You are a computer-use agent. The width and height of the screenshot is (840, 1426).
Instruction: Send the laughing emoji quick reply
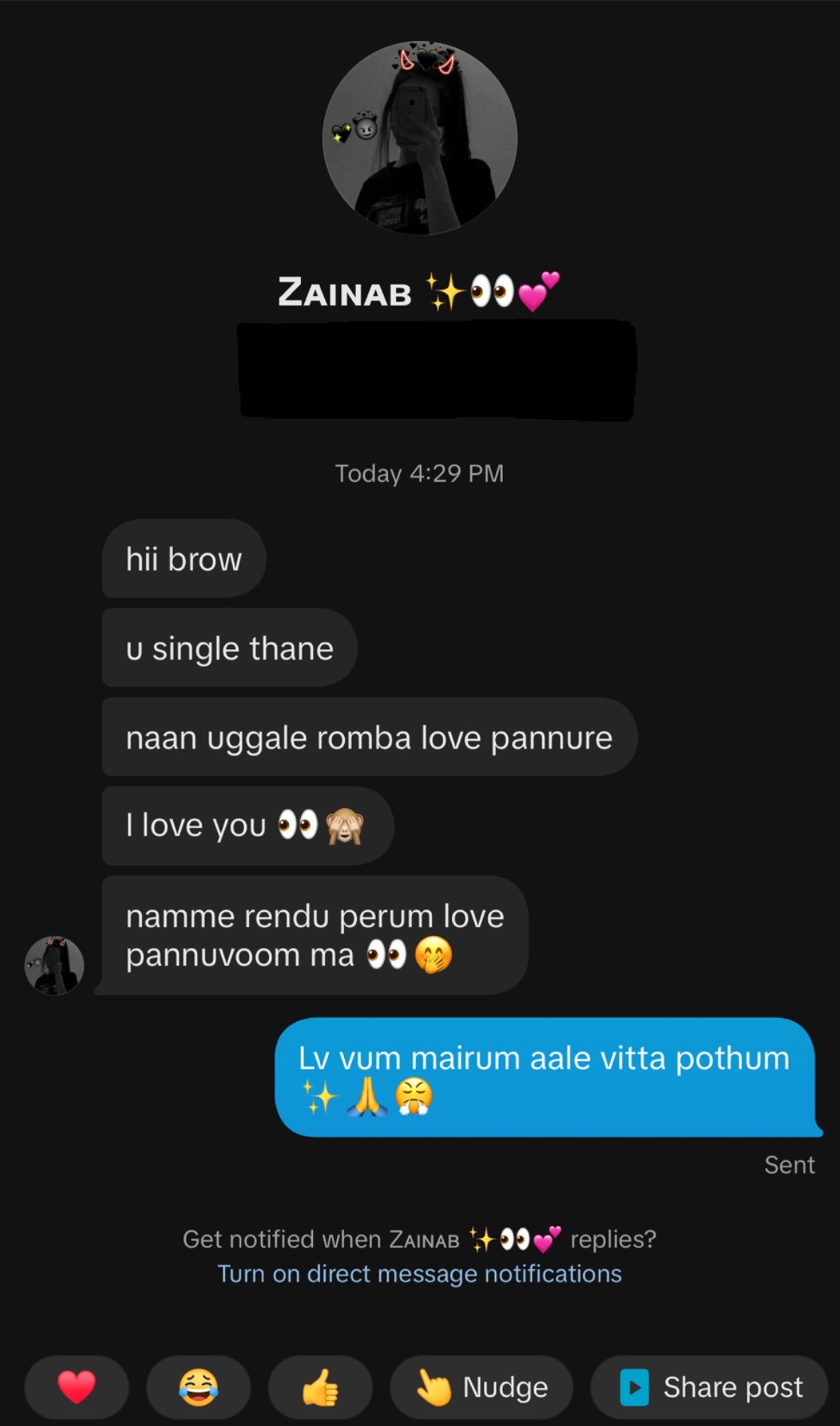pyautogui.click(x=199, y=1387)
